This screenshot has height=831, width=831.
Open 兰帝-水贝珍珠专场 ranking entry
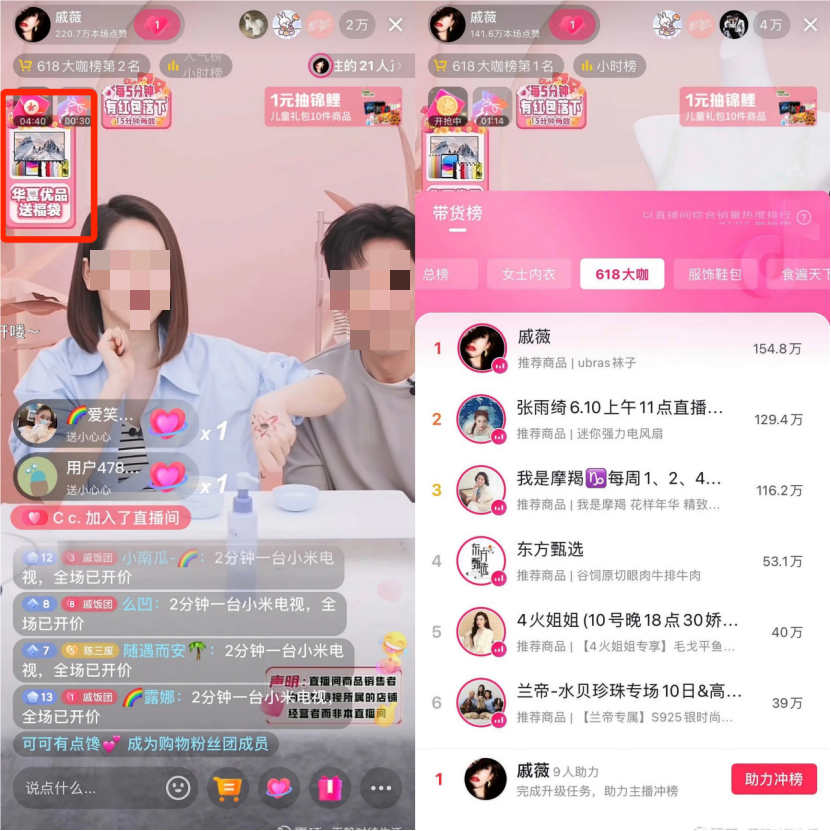(620, 703)
